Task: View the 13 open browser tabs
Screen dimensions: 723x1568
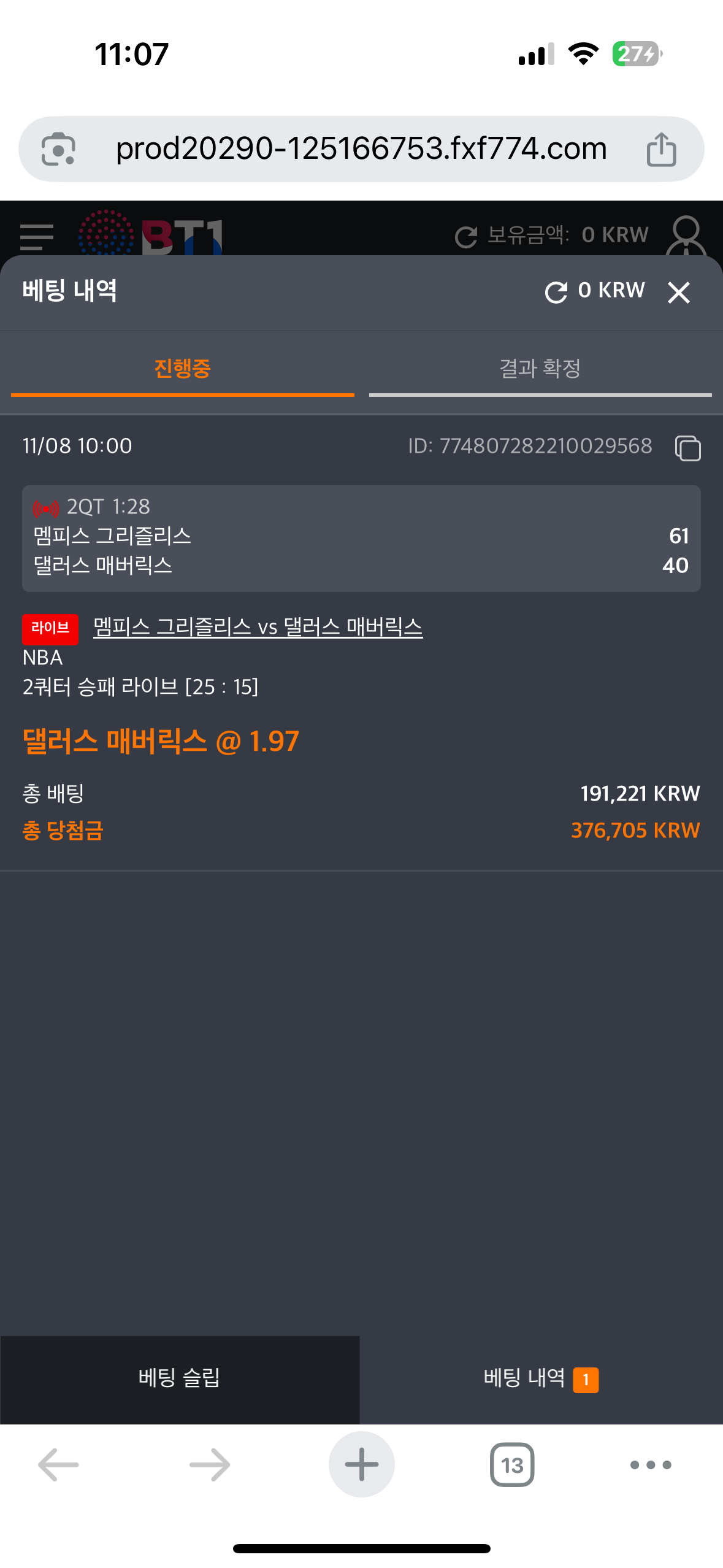Action: [512, 1464]
